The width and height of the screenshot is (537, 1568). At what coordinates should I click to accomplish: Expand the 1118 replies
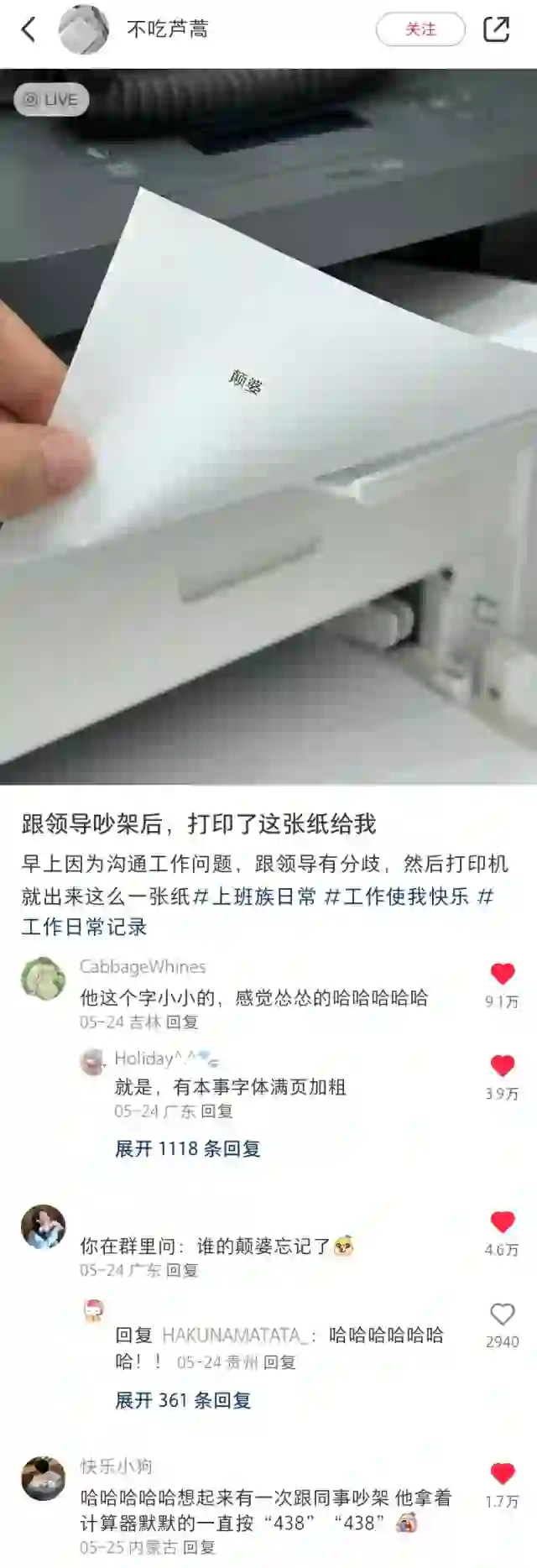pyautogui.click(x=187, y=1149)
